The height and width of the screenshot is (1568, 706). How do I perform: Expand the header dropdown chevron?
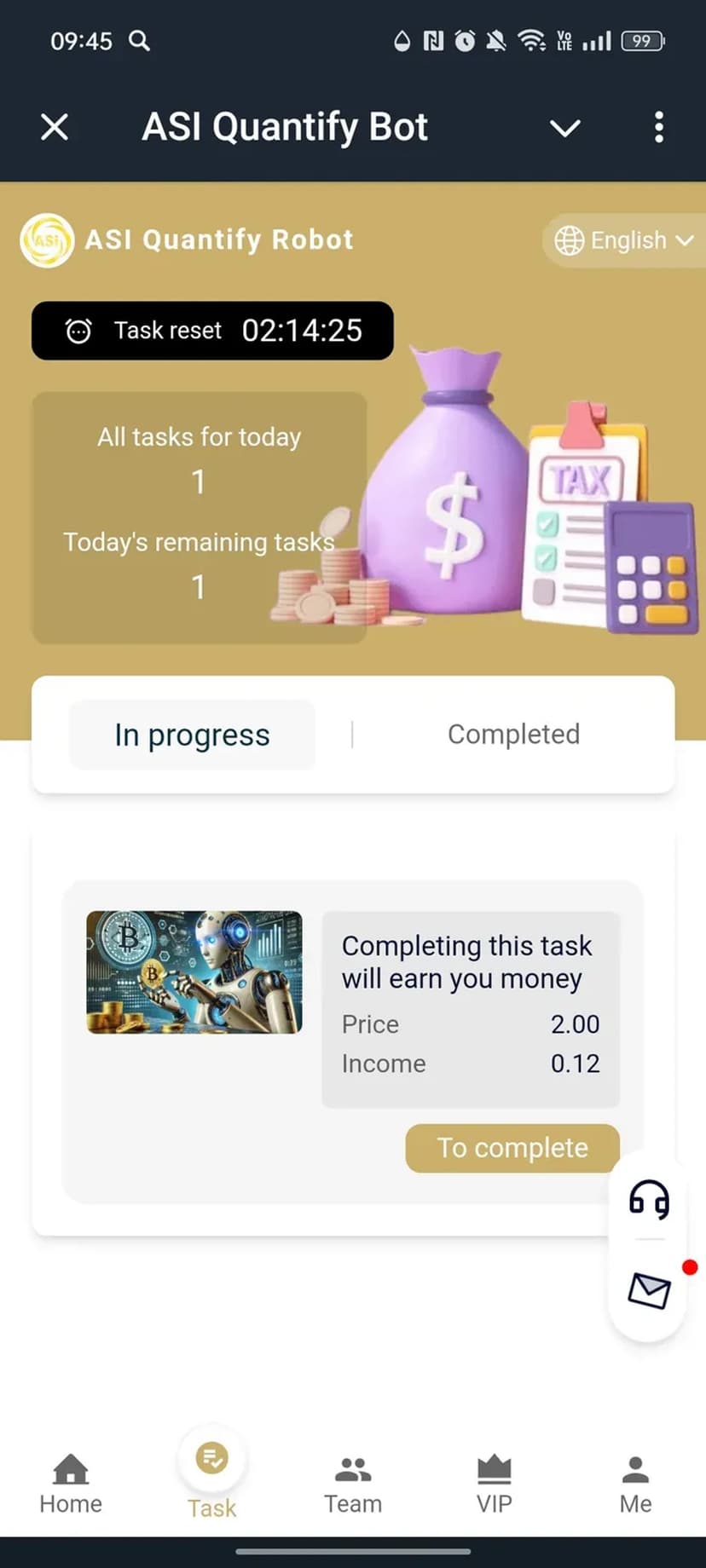click(x=564, y=129)
